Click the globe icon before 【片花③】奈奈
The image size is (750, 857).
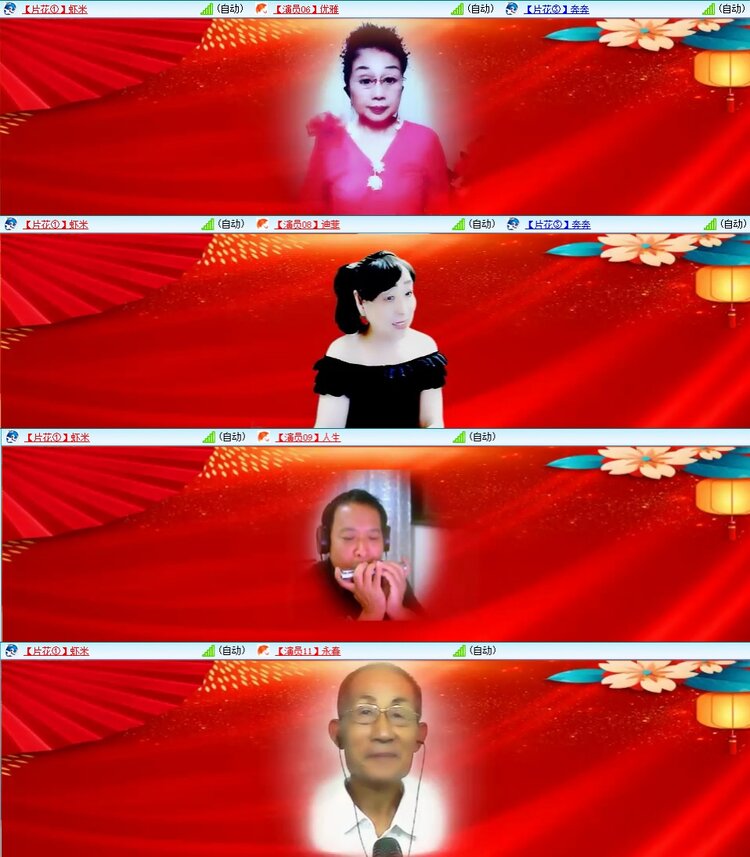[512, 8]
